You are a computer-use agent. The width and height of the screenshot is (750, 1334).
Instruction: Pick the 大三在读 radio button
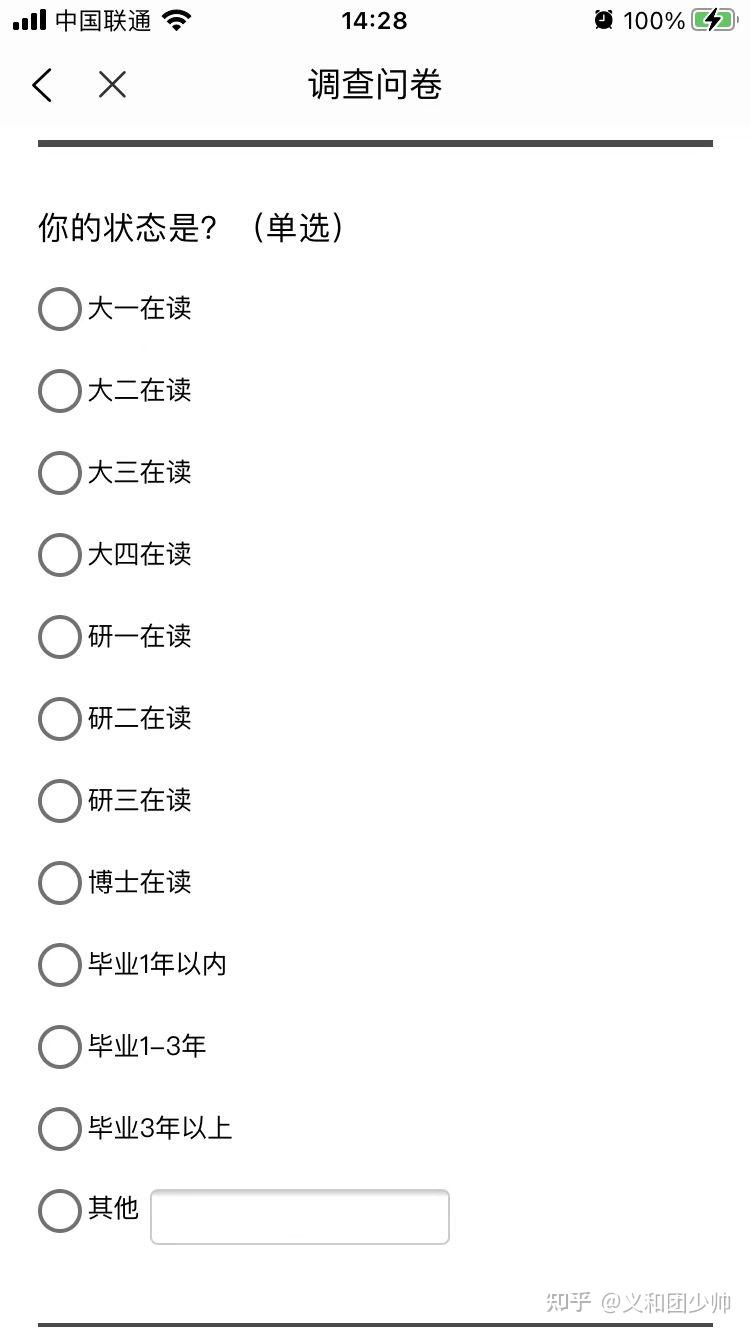click(x=59, y=473)
